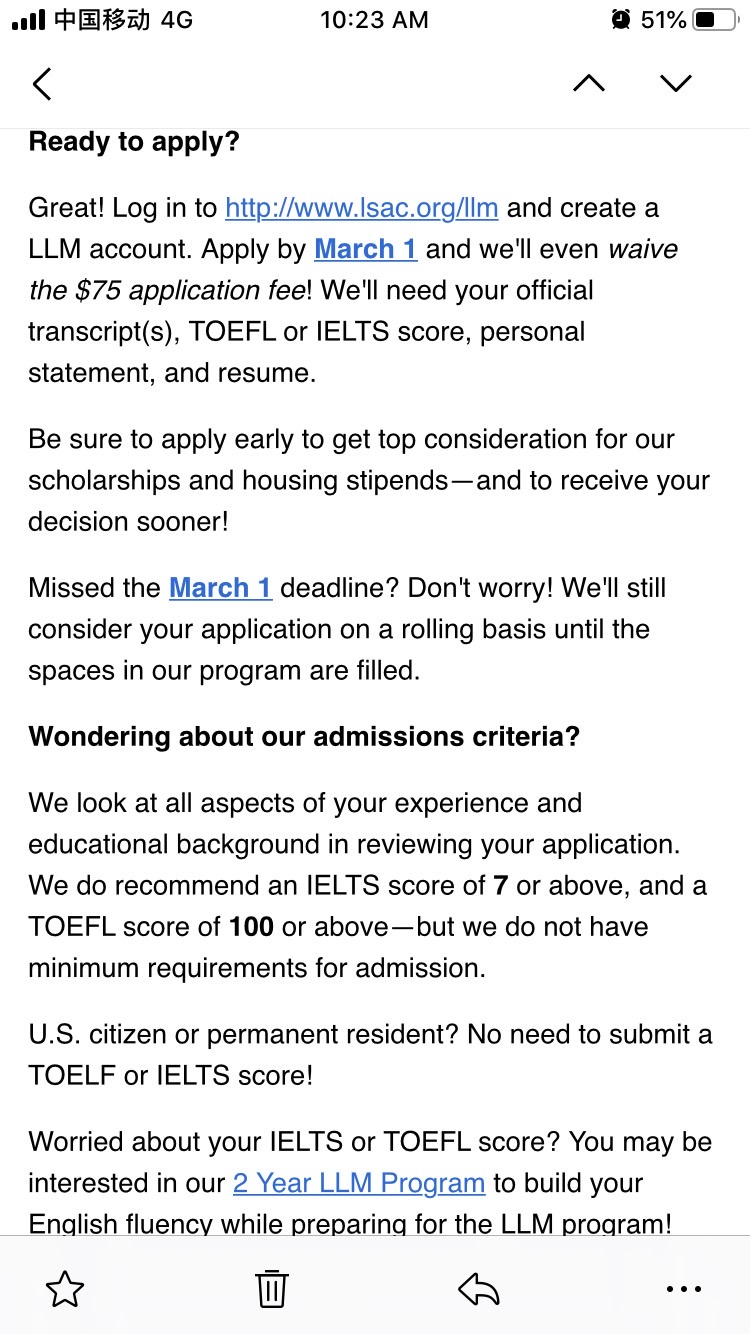Go back to the inbox

[x=42, y=83]
